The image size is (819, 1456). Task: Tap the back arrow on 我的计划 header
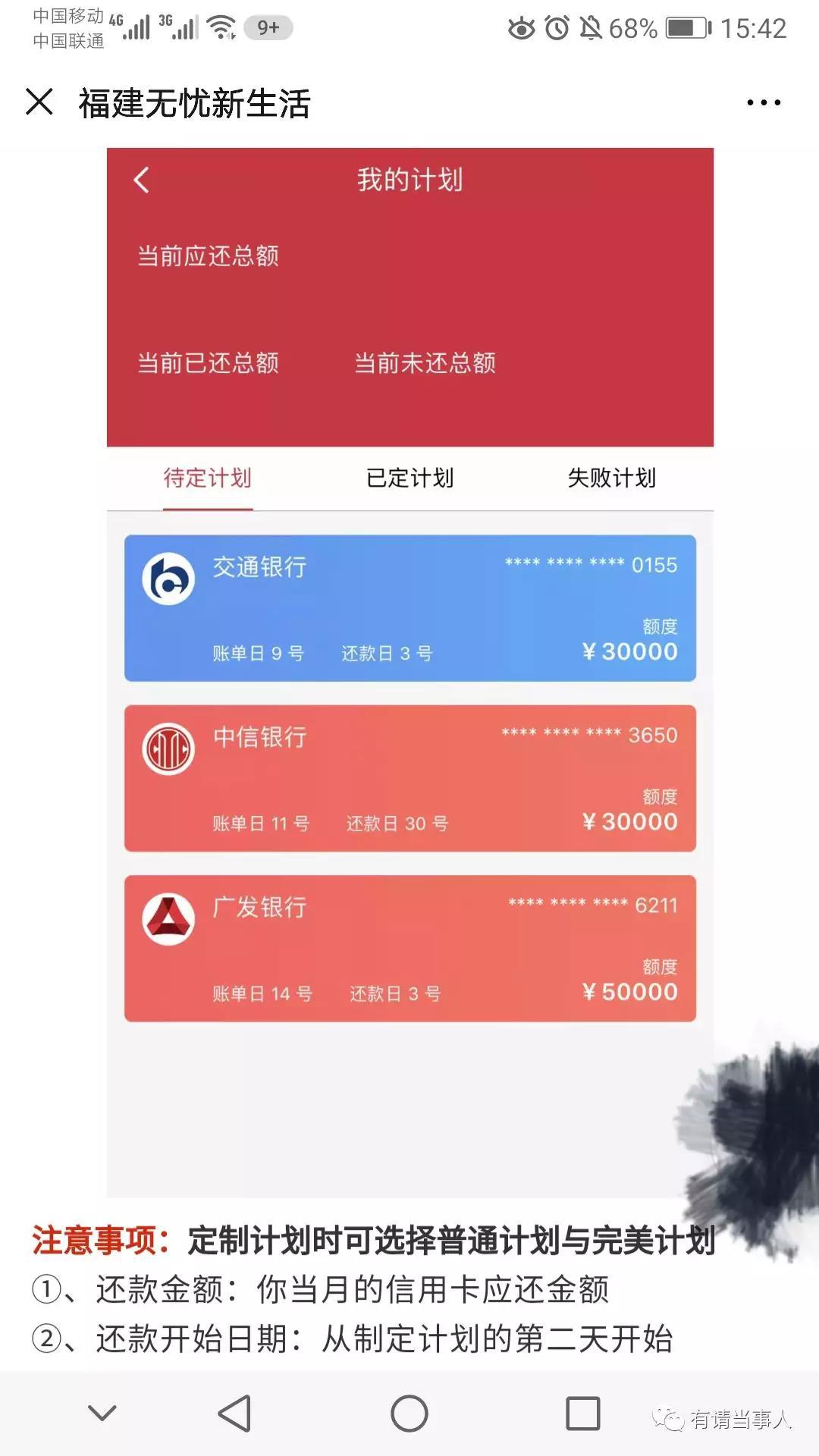[140, 180]
